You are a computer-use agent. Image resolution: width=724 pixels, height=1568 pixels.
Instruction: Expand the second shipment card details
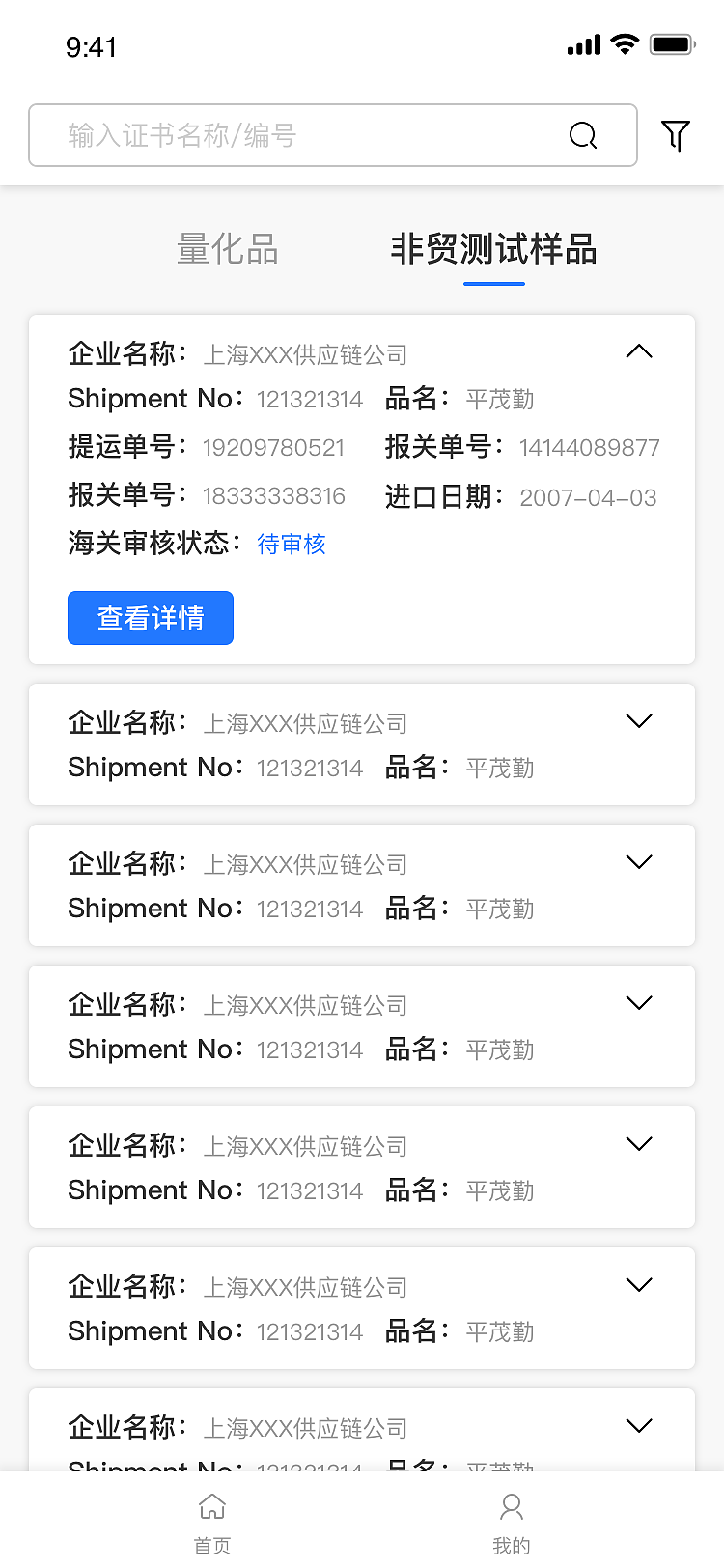coord(638,720)
